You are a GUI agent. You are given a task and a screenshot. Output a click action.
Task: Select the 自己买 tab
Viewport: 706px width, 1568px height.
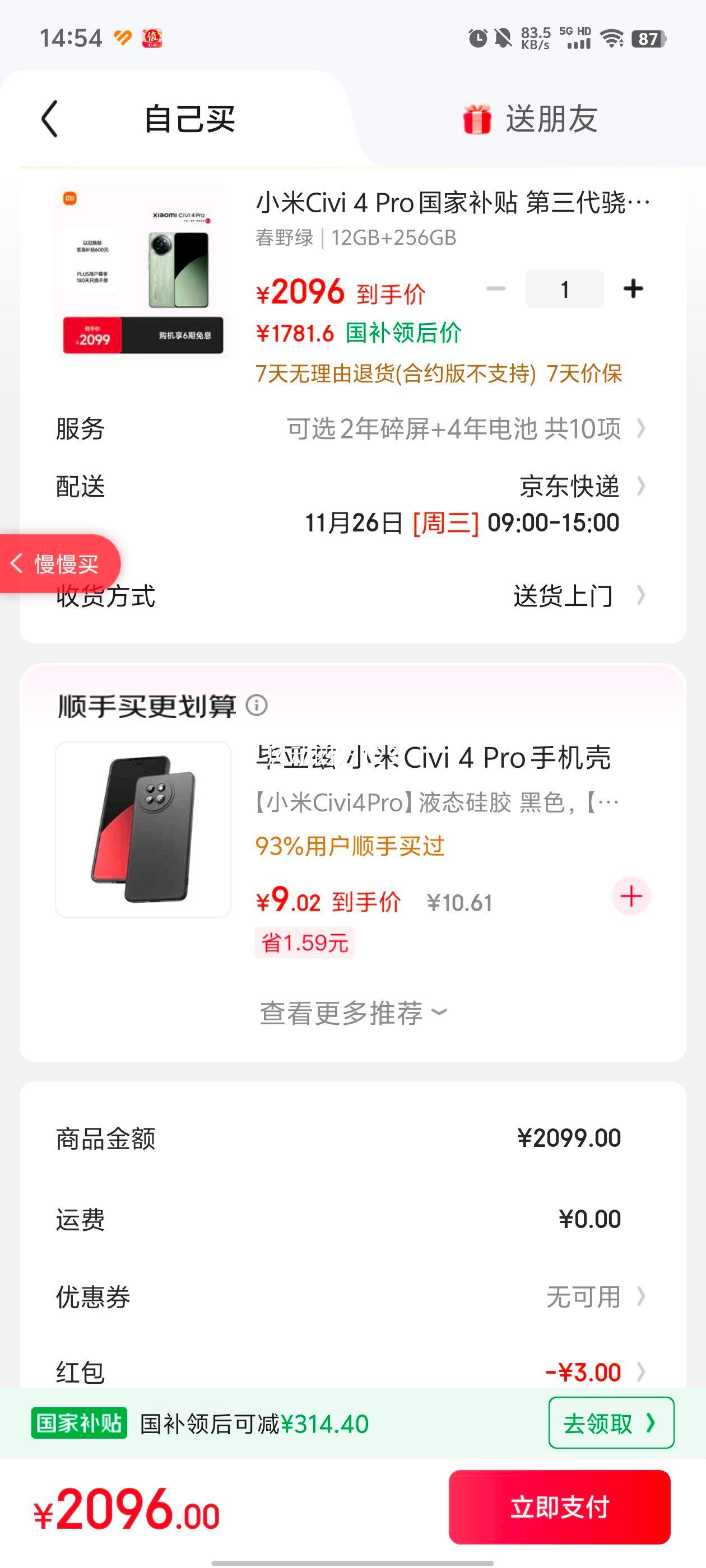pyautogui.click(x=191, y=119)
